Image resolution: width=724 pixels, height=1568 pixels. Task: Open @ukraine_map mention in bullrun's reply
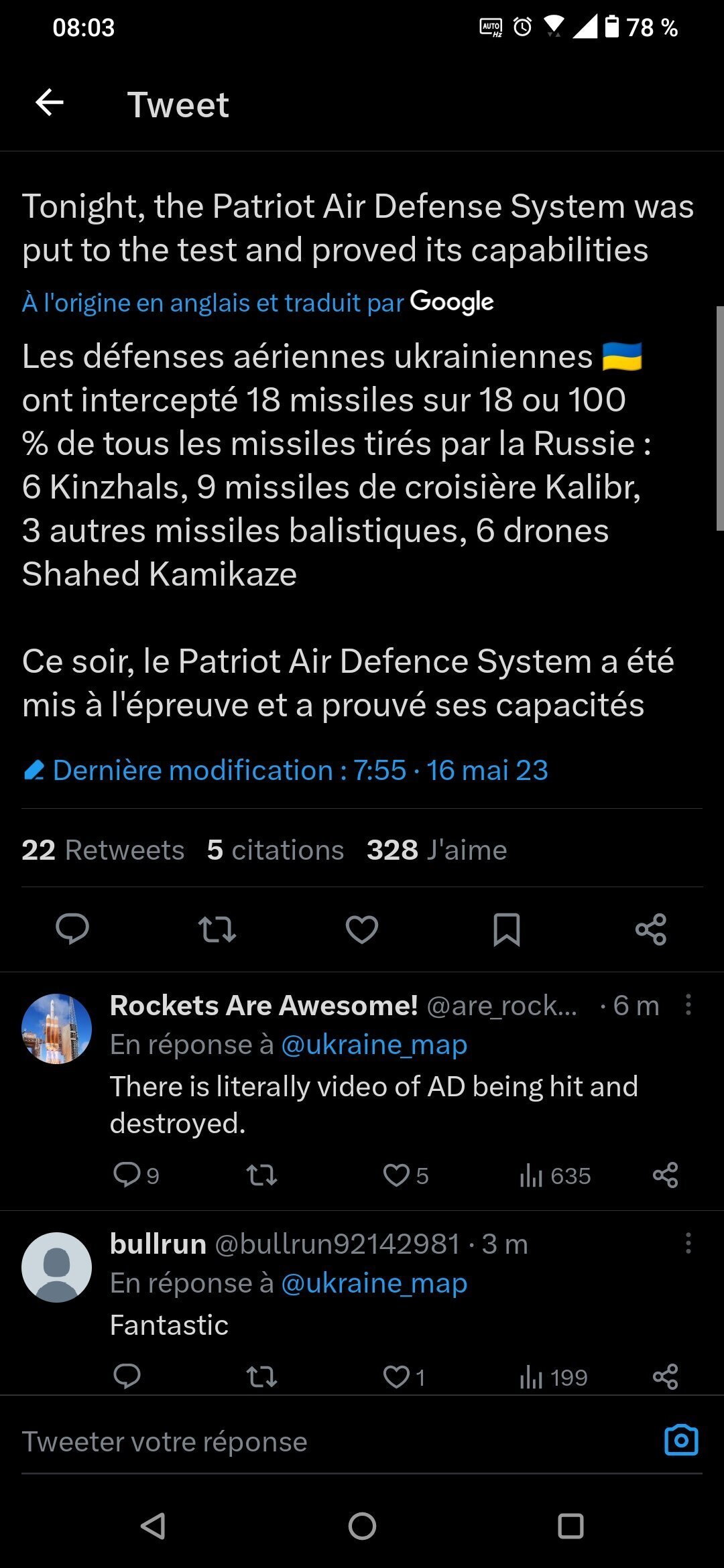coord(373,1283)
